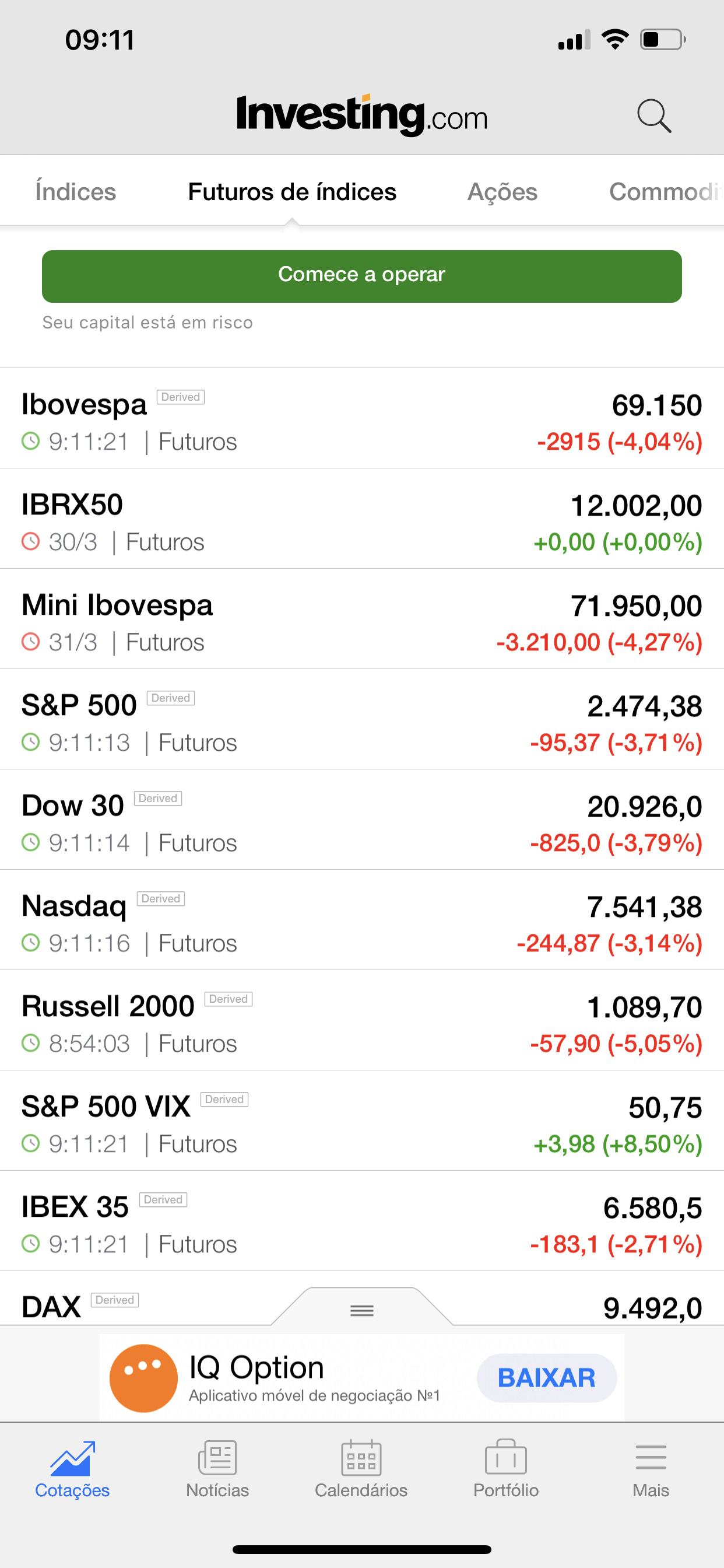Image resolution: width=724 pixels, height=1568 pixels.
Task: Tap BAIXAR on the IQ Option ad
Action: click(546, 1377)
